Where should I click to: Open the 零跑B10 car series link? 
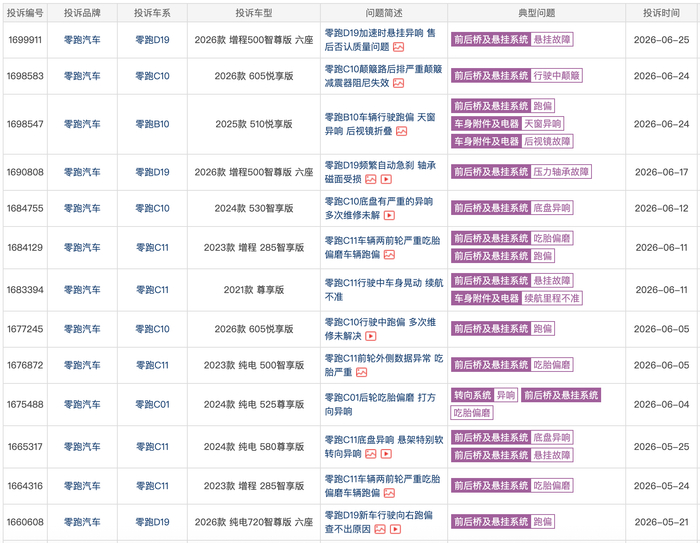152,124
